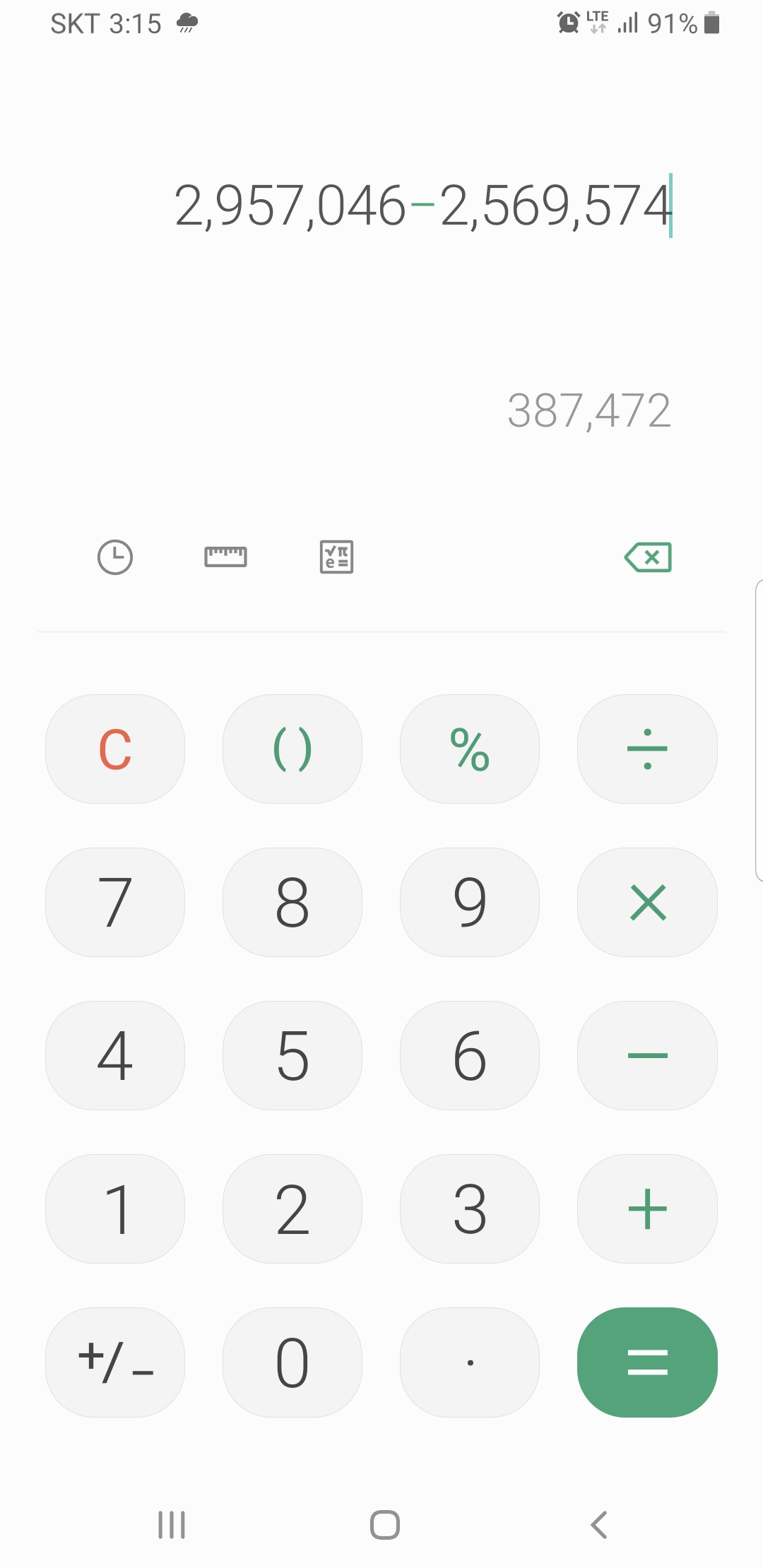Screen dimensions: 763x1568
Task: Tap the expression 2,957,046−2,569,574 input field
Action: tap(424, 205)
